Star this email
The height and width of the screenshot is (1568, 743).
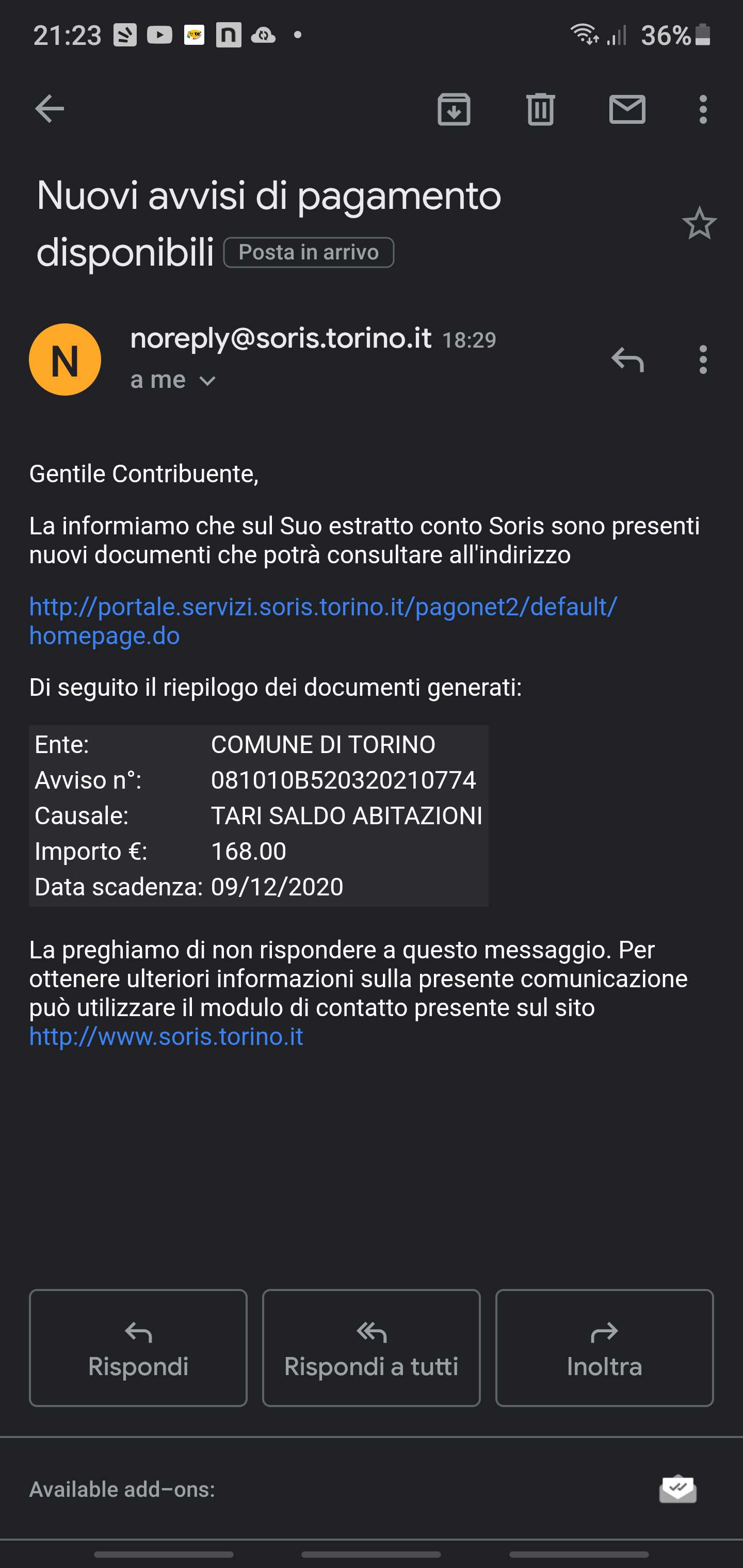[699, 223]
